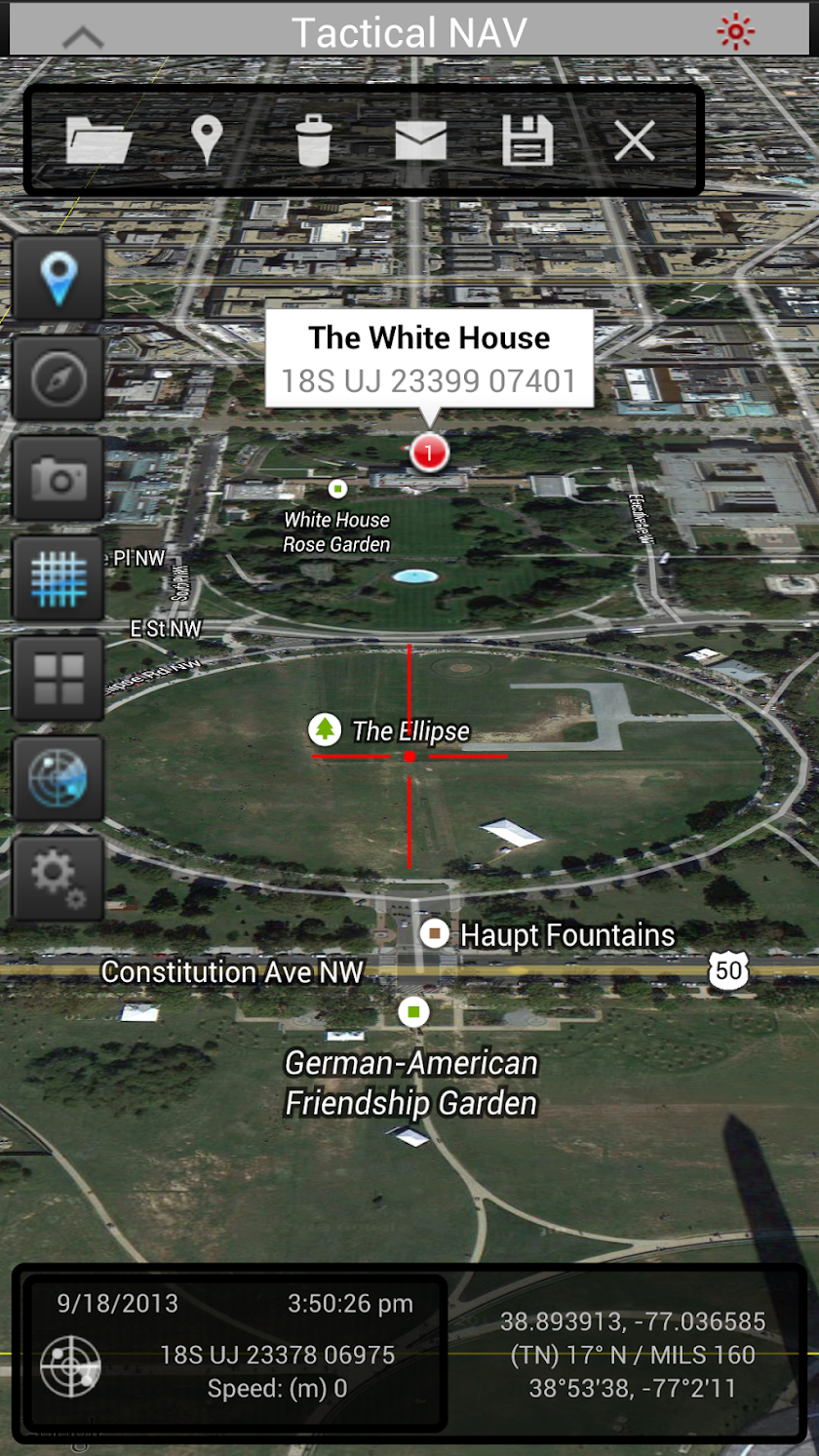Screen dimensions: 819x1456
Task: Open settings with the gears button
Action: pos(58,878)
